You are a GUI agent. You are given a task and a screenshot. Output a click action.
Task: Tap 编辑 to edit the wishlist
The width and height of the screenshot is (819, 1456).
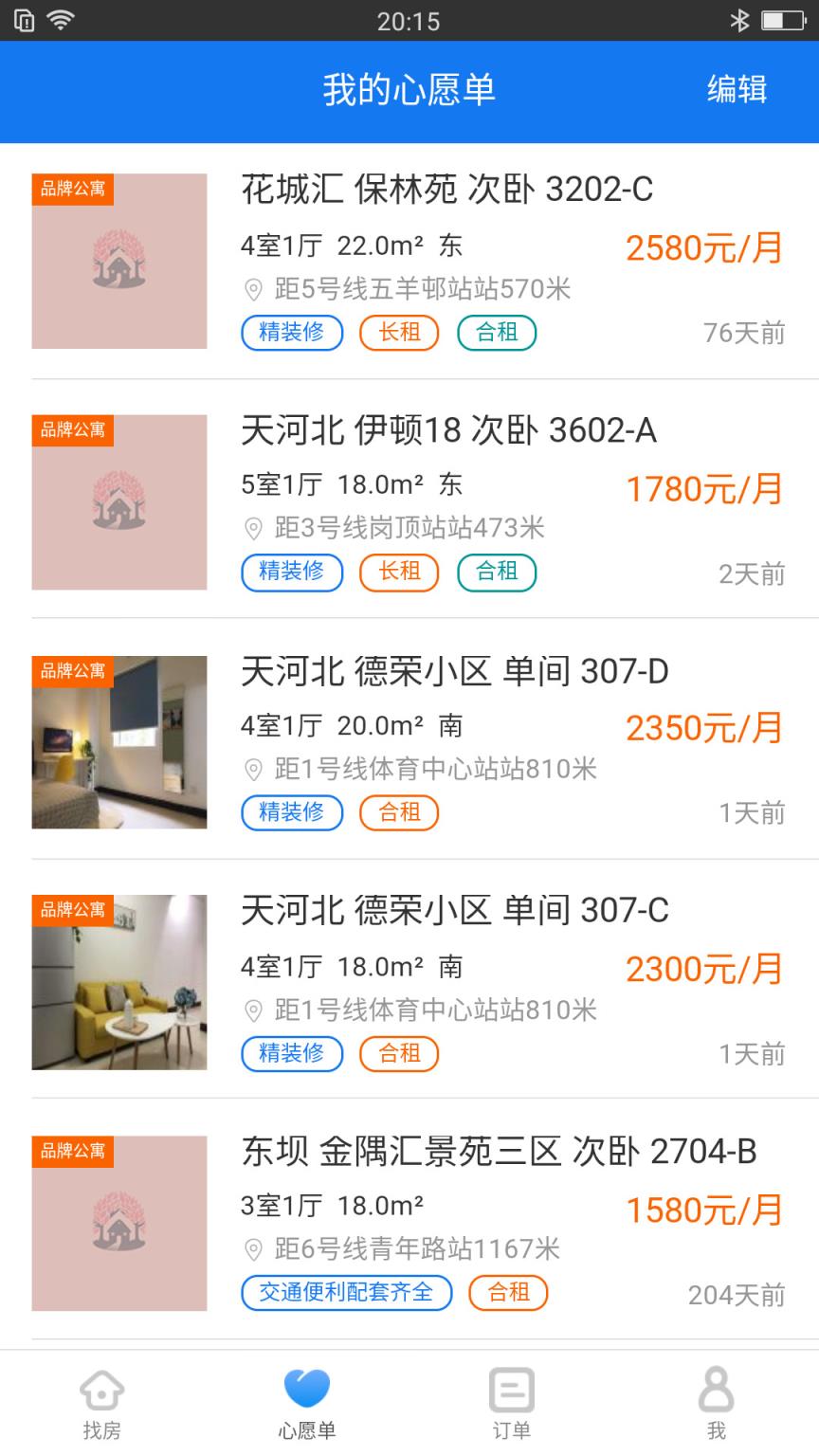(737, 90)
